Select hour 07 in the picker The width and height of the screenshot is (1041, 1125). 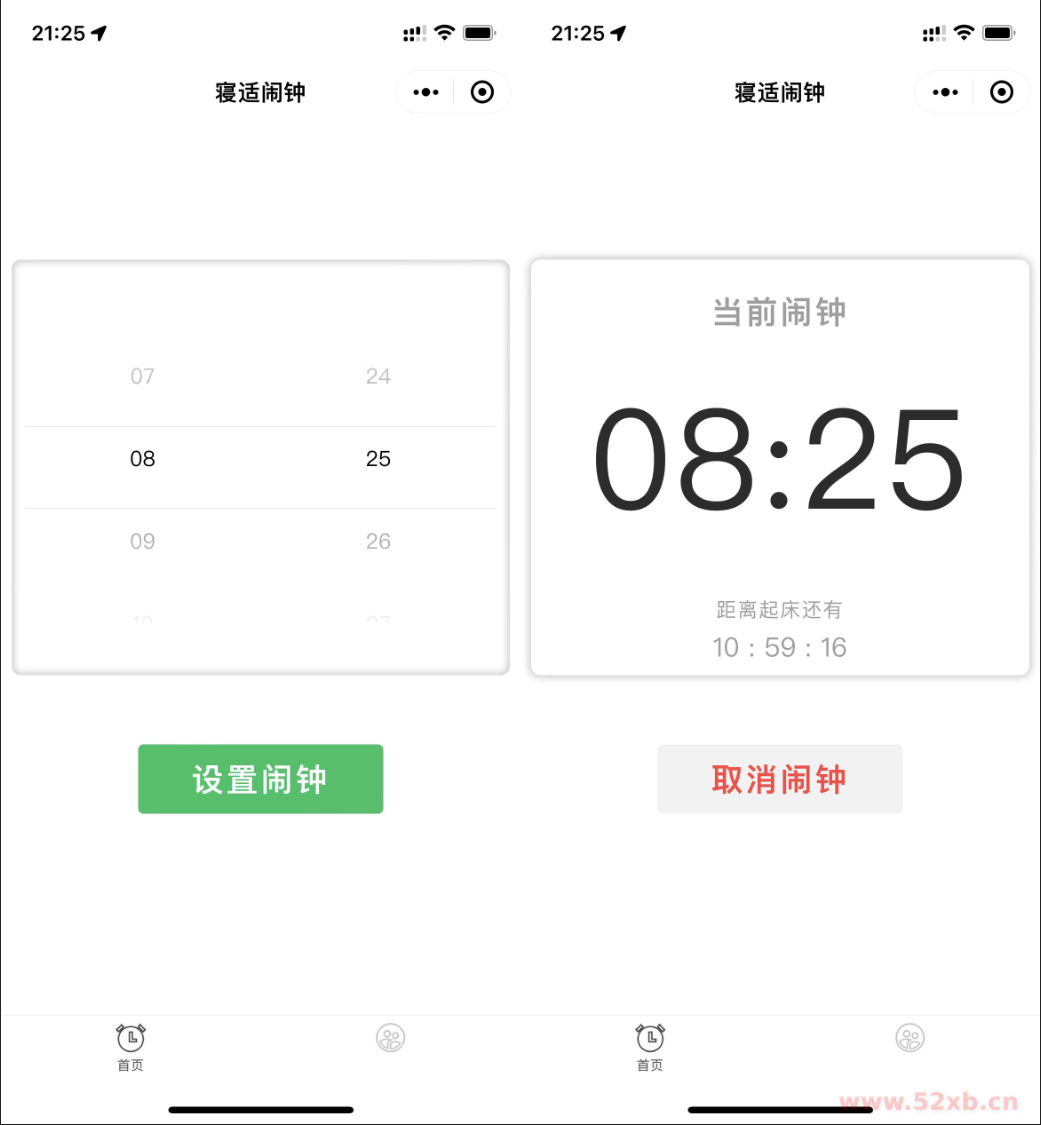(x=142, y=376)
